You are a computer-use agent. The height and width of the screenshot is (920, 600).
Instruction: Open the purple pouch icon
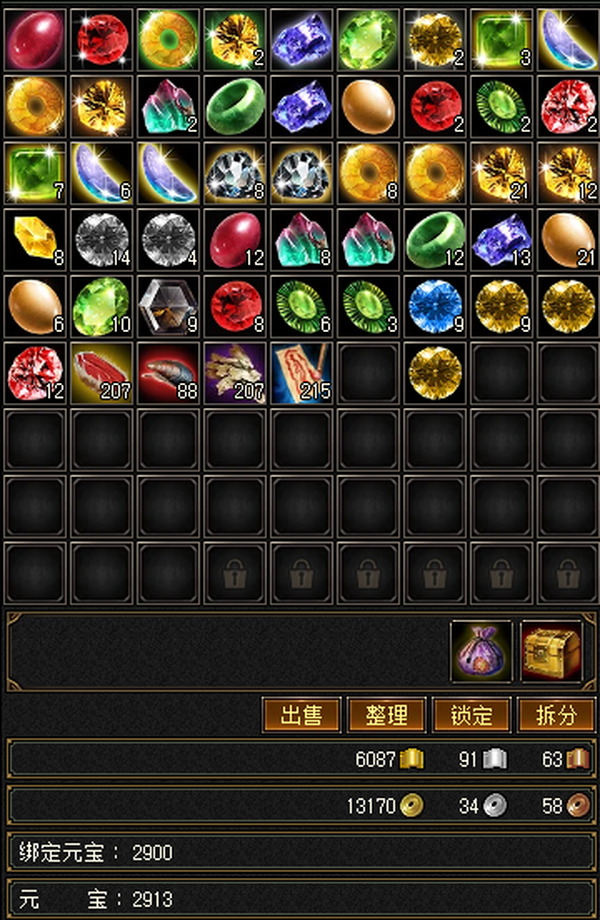[481, 652]
